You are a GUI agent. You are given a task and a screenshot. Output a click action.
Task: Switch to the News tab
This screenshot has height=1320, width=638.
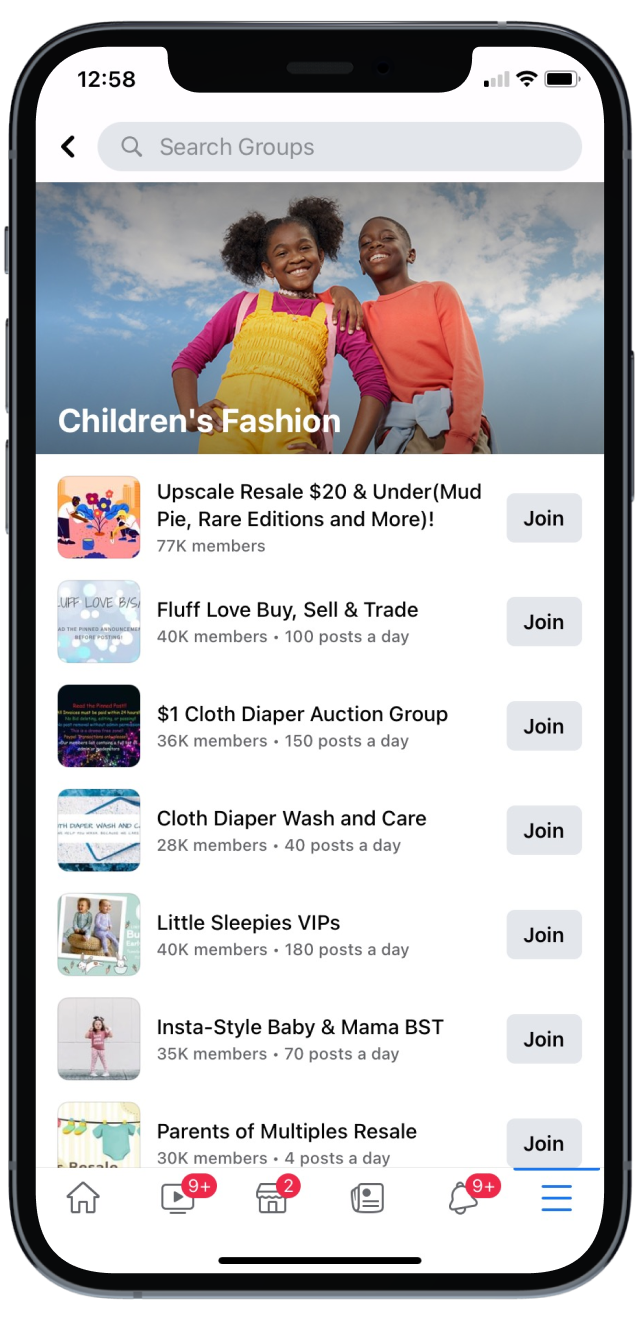point(367,1198)
